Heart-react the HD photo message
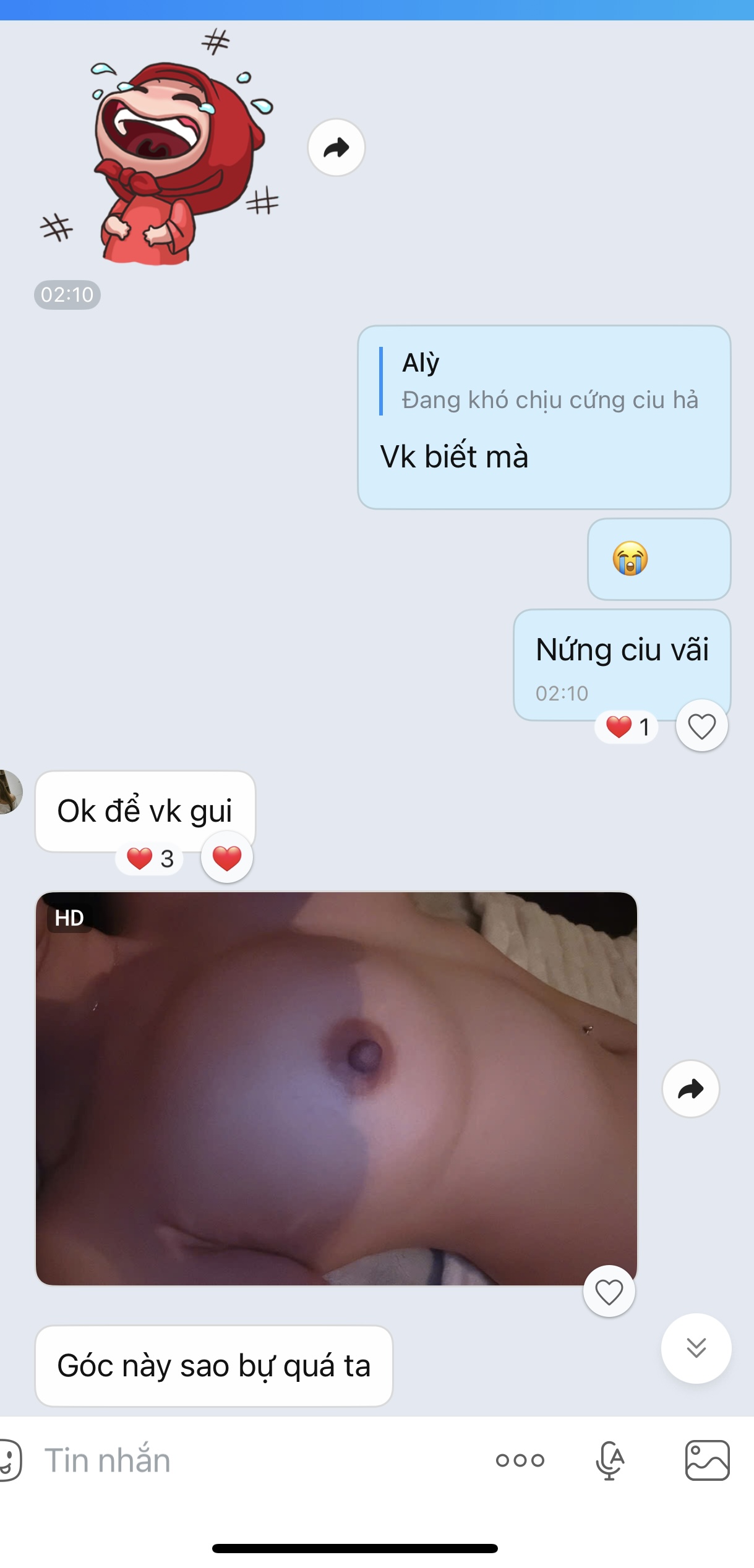This screenshot has height=1568, width=754. [609, 1292]
